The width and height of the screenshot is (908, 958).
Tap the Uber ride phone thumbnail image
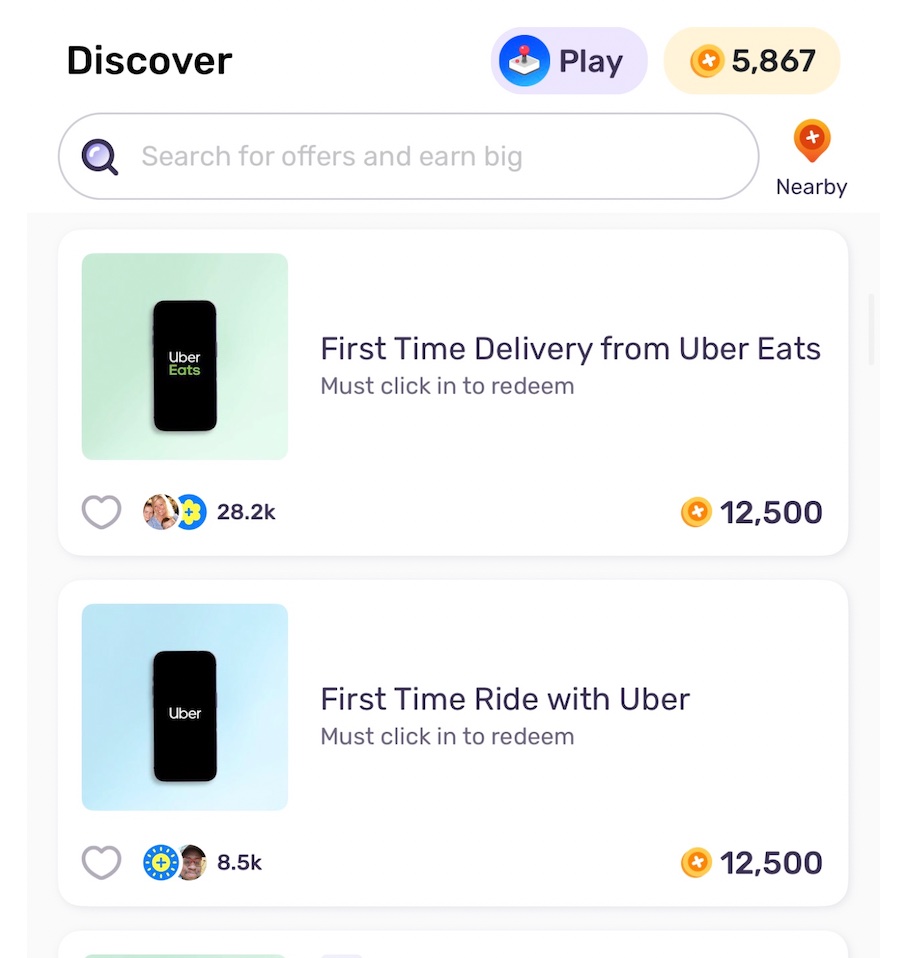point(184,707)
